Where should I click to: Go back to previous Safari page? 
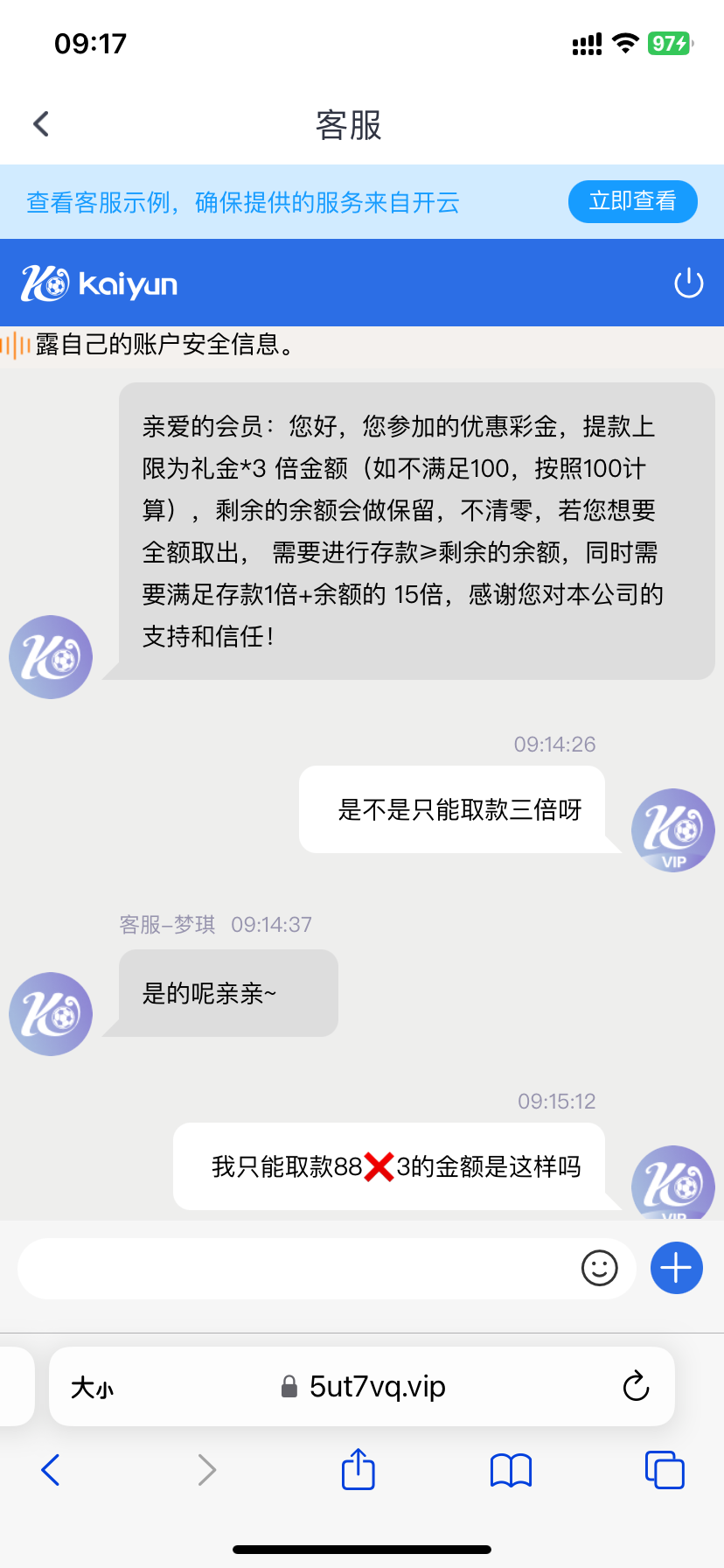(x=51, y=1470)
